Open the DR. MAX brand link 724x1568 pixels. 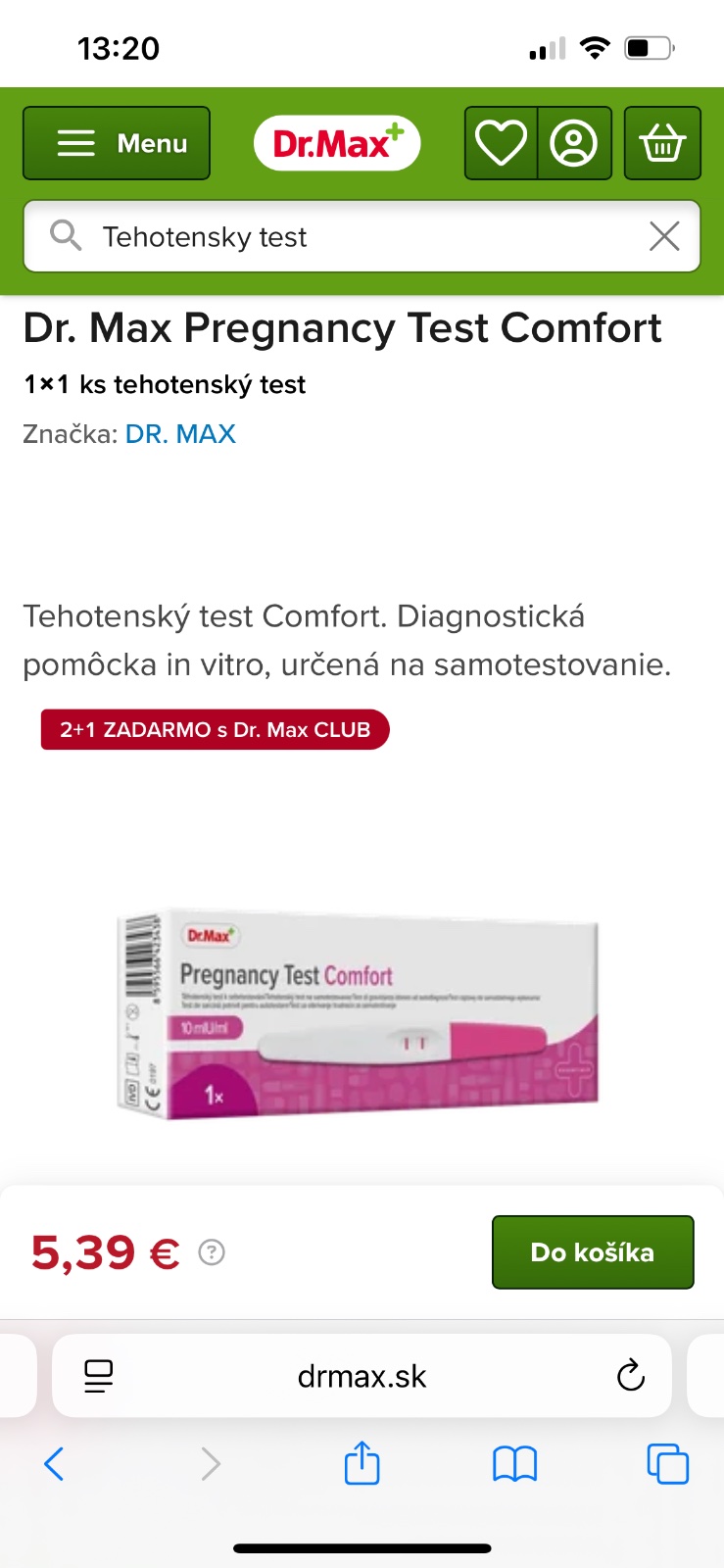pyautogui.click(x=180, y=433)
